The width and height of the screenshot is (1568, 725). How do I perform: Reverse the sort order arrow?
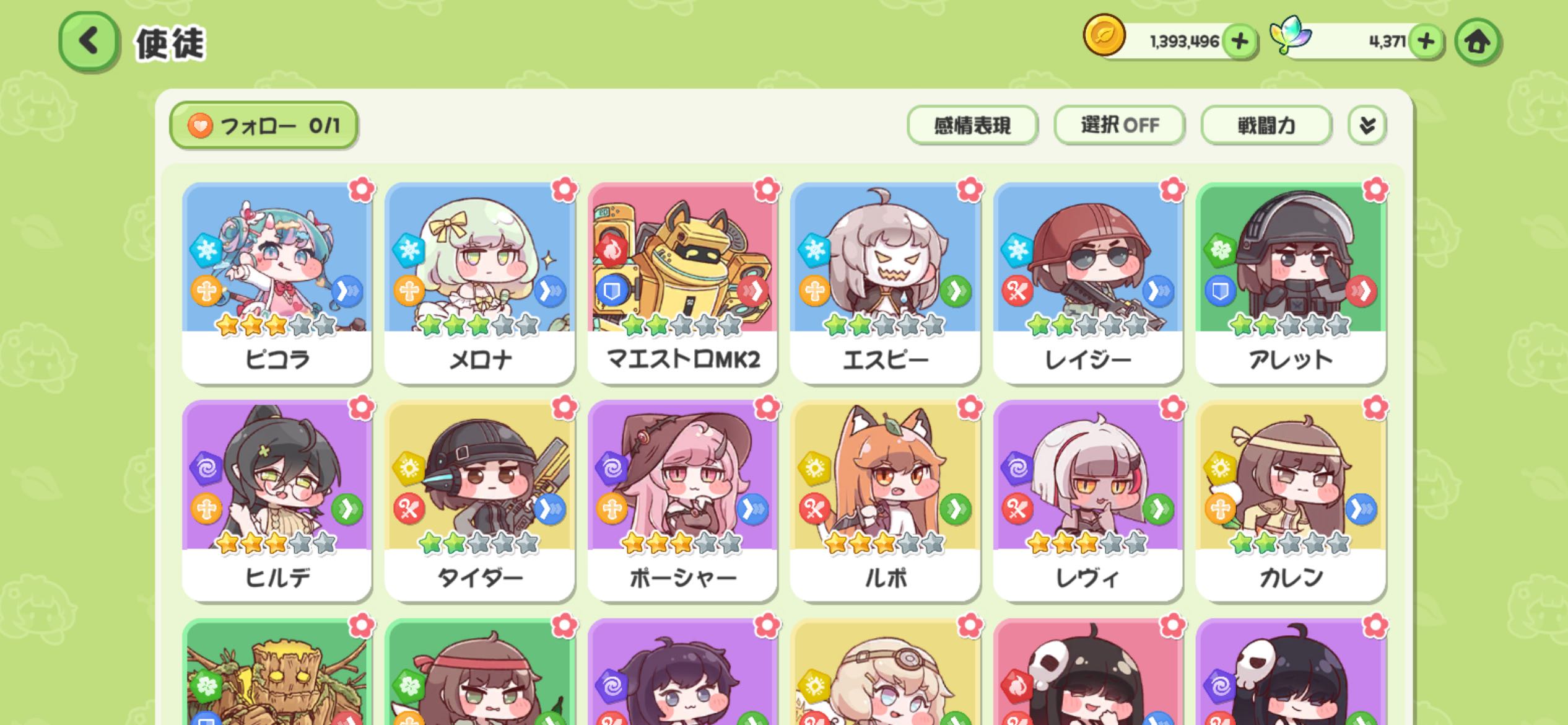click(x=1367, y=126)
